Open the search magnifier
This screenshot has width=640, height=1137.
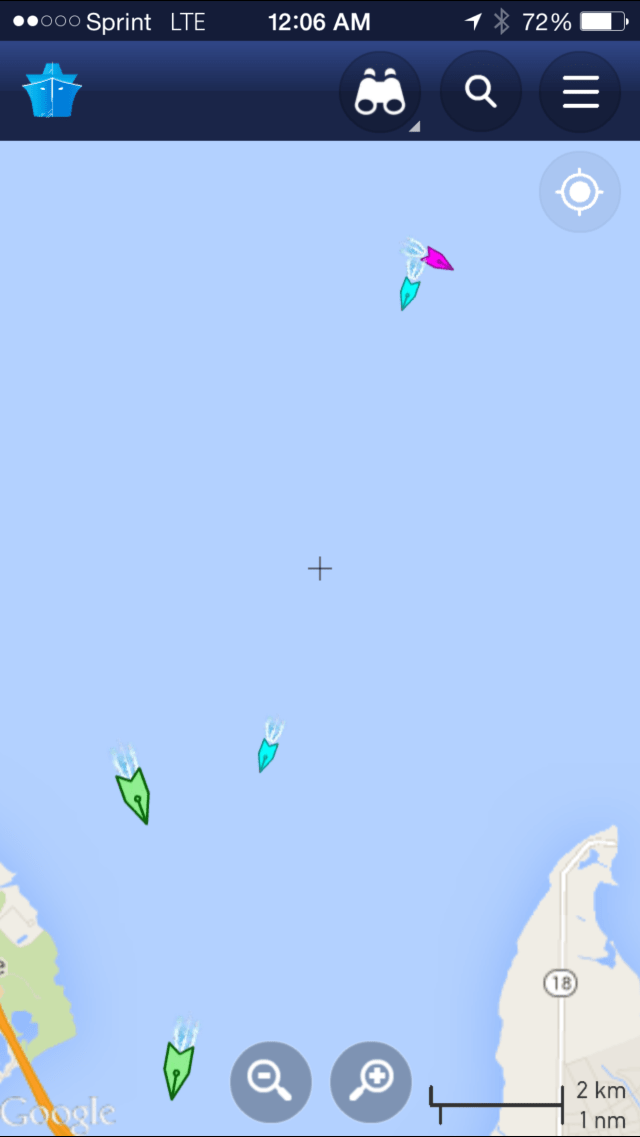(481, 92)
